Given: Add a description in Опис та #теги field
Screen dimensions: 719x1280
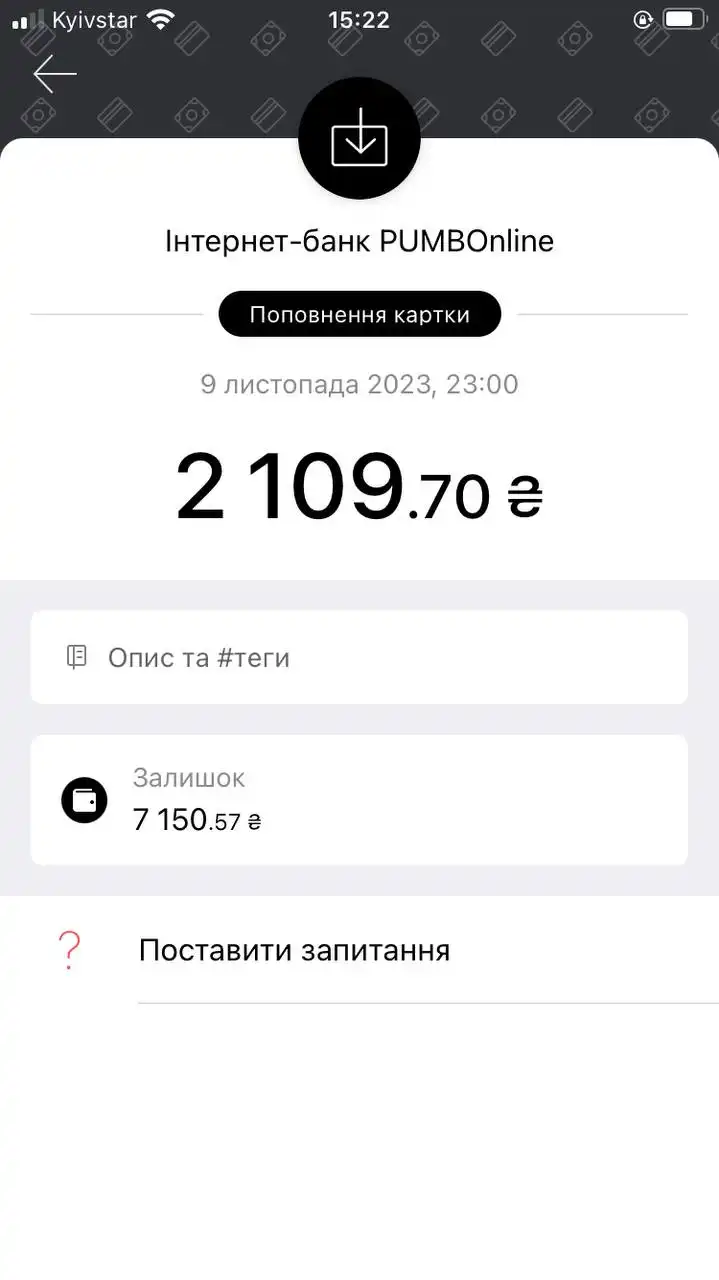Looking at the screenshot, I should 359,657.
